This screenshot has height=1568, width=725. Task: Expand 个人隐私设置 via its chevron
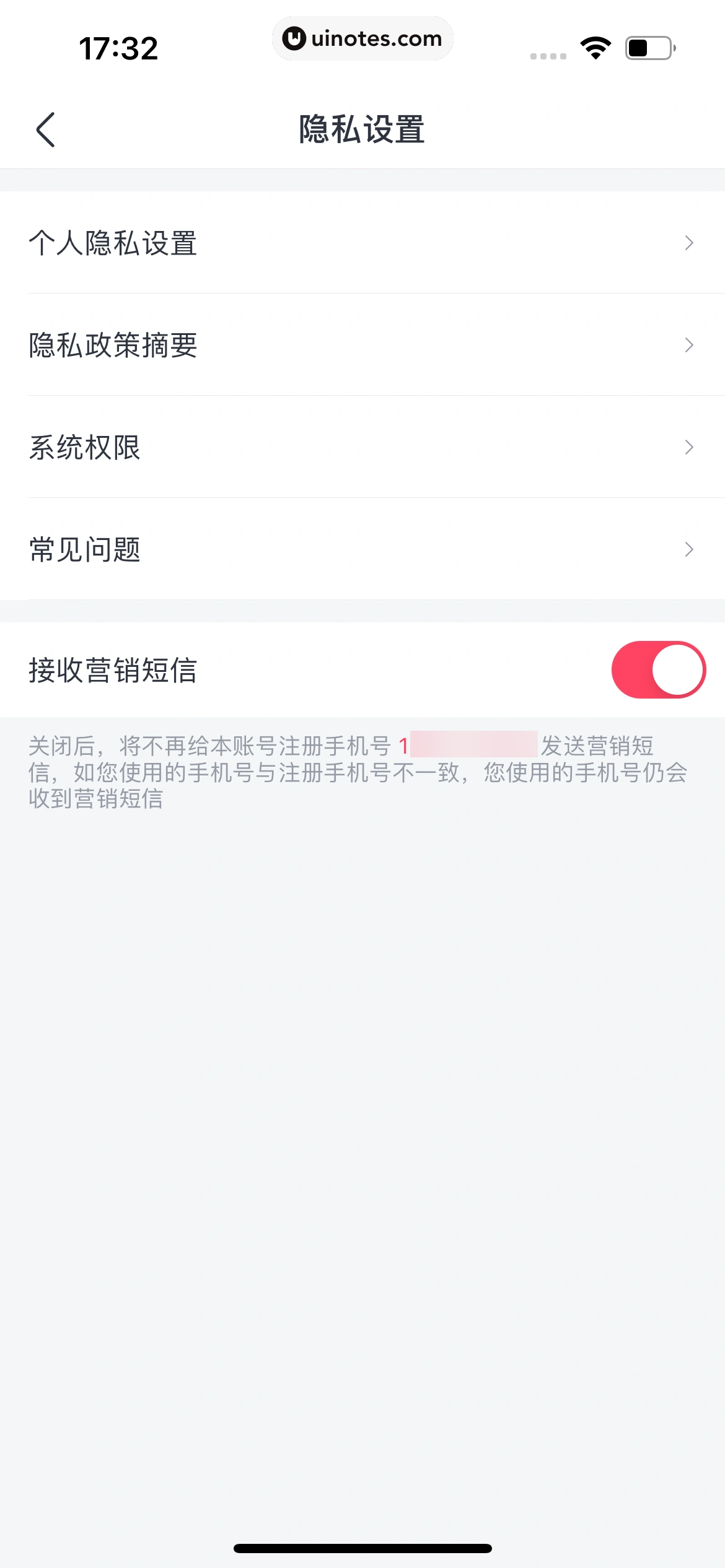click(x=689, y=244)
